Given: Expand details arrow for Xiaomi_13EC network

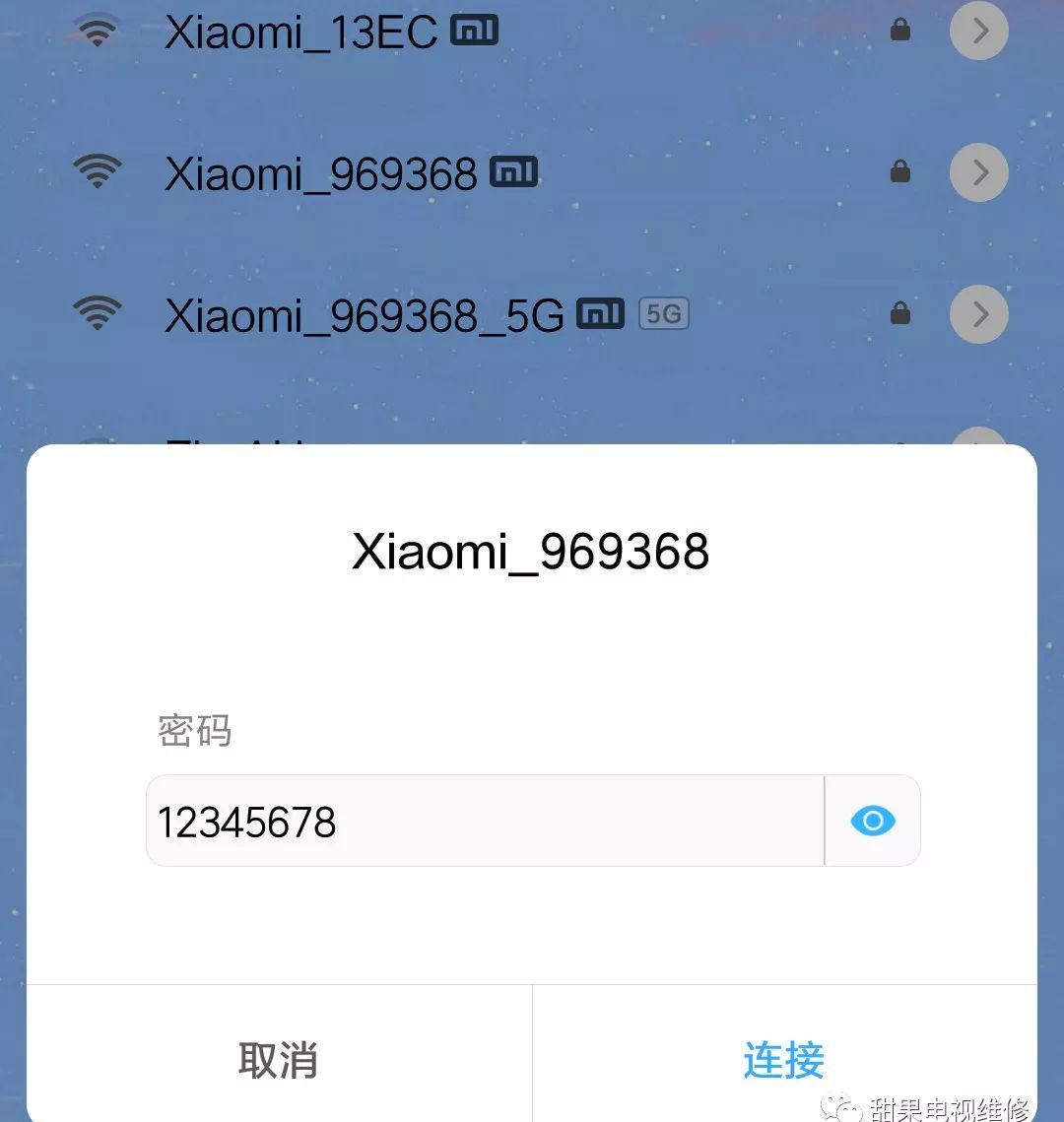Looking at the screenshot, I should [x=978, y=30].
